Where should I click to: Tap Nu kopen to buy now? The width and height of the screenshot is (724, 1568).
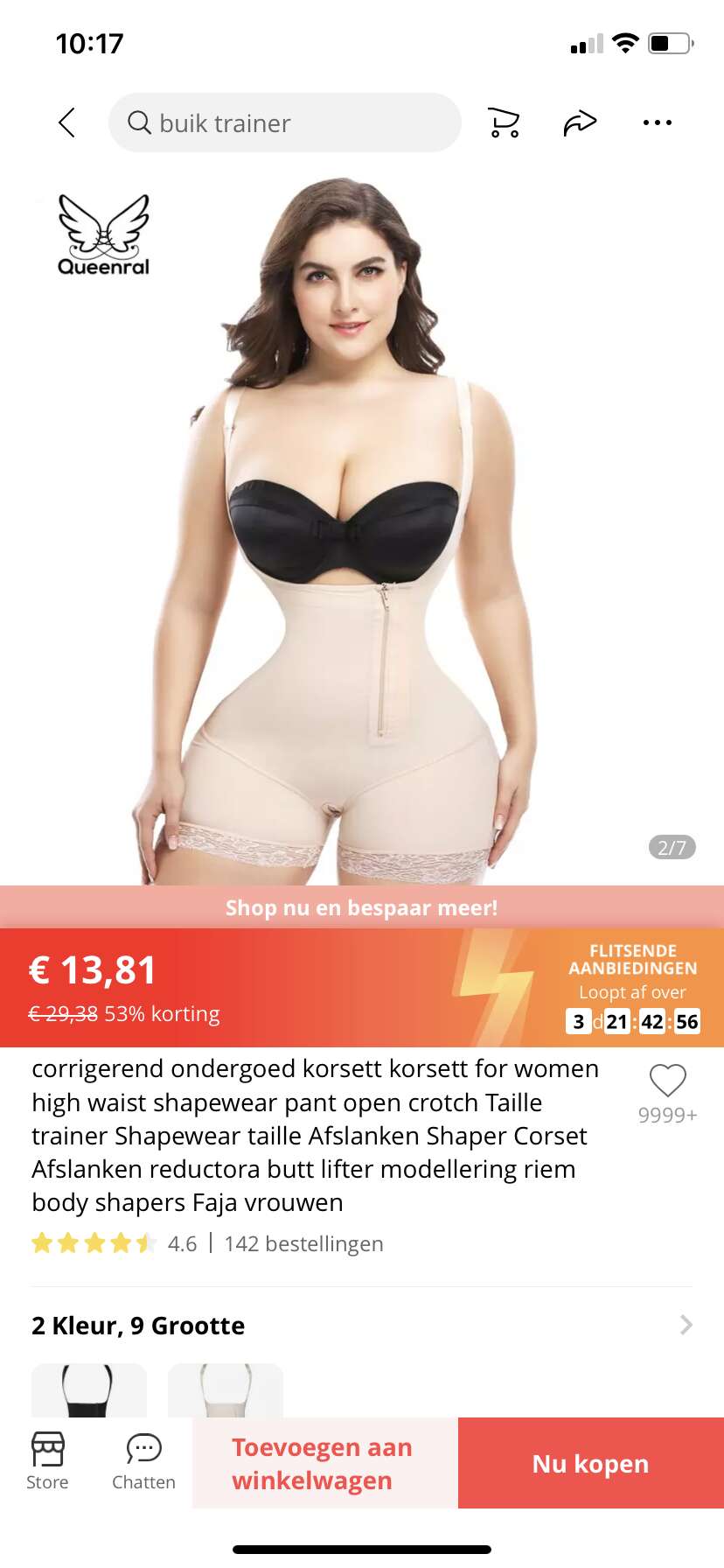591,1463
